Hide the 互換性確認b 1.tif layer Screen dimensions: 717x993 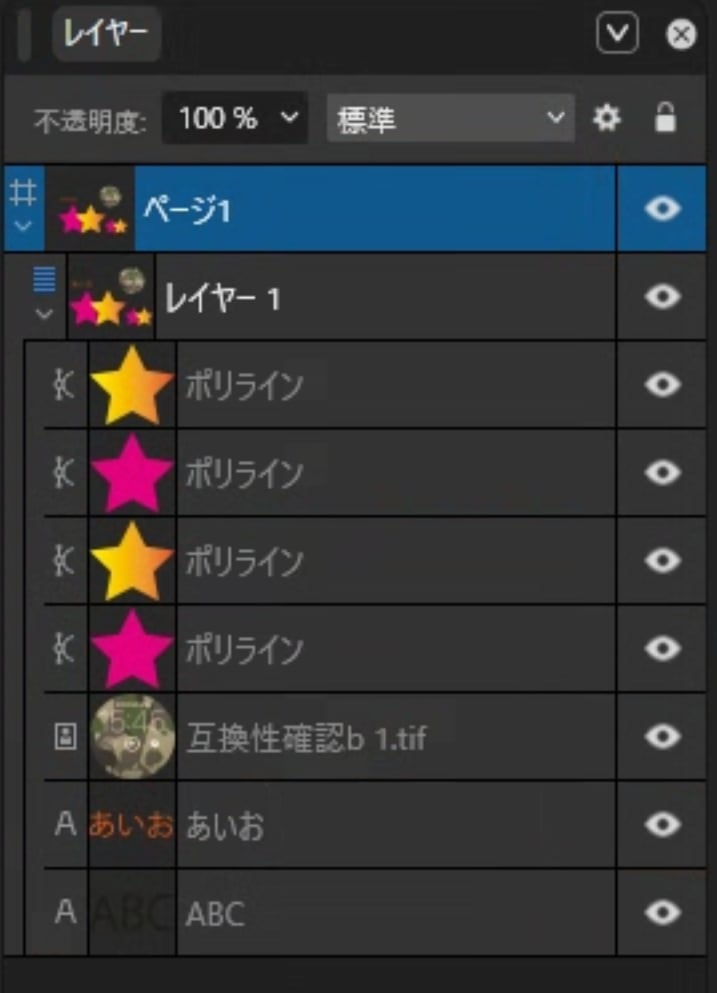point(664,737)
